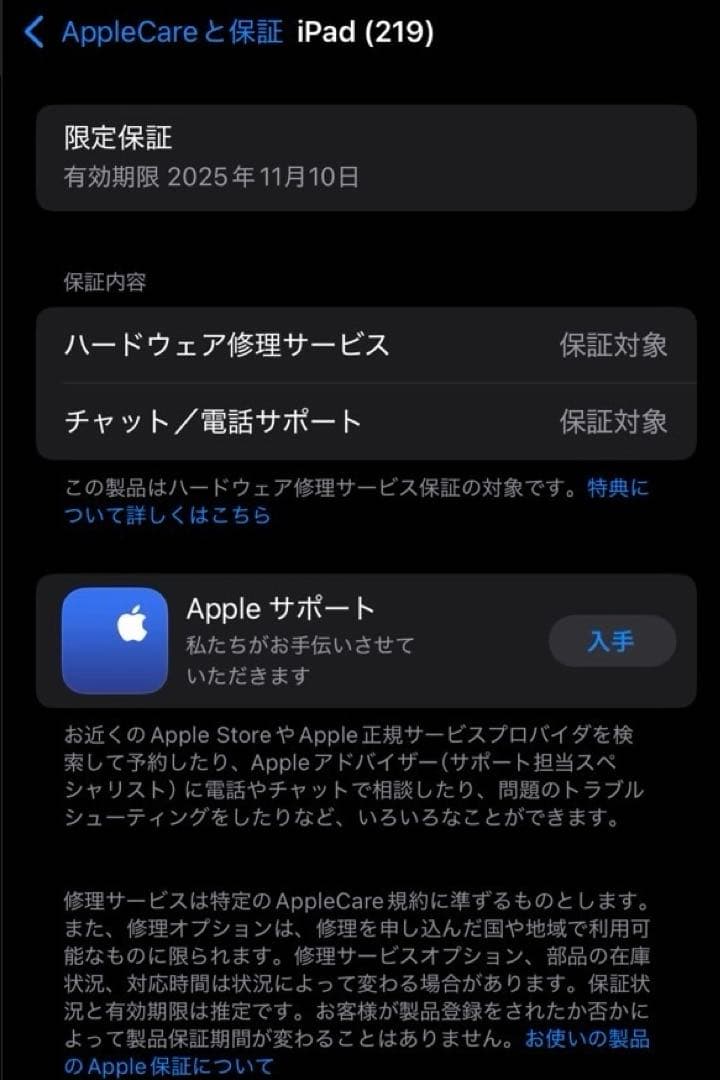Tap the back chevron at top left
The height and width of the screenshot is (1080, 720).
[x=32, y=32]
